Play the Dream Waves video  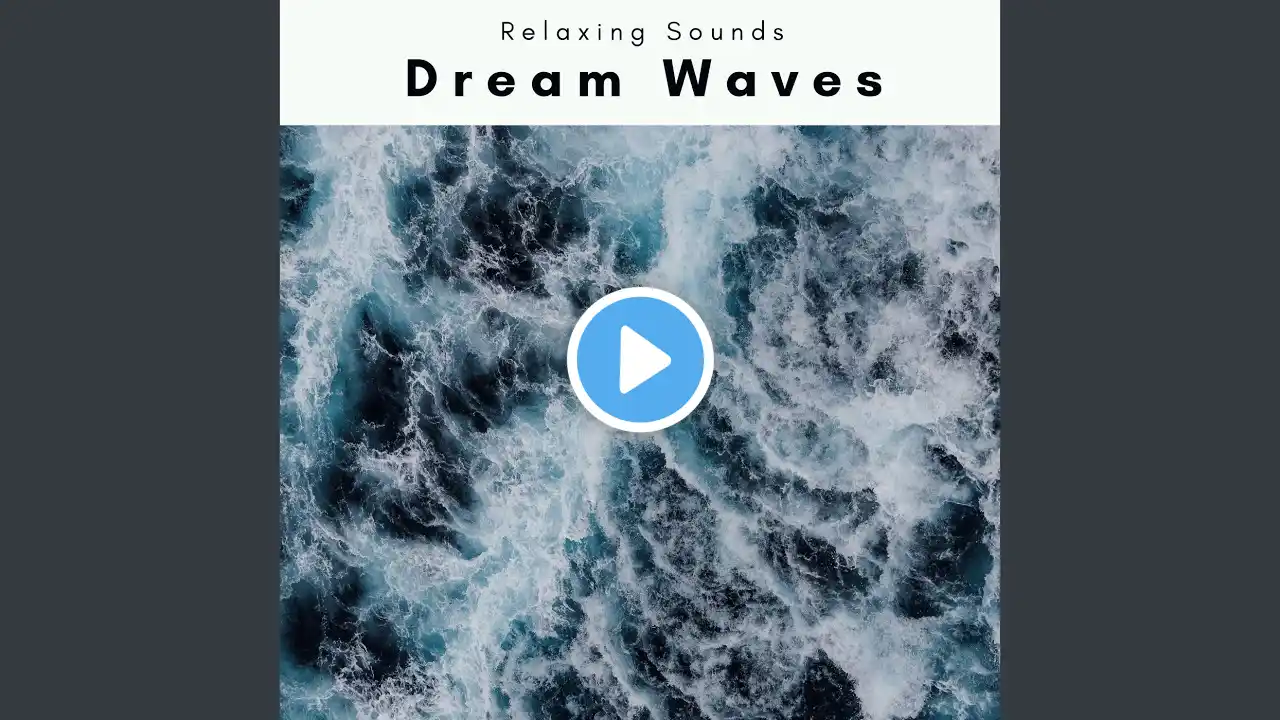click(640, 360)
